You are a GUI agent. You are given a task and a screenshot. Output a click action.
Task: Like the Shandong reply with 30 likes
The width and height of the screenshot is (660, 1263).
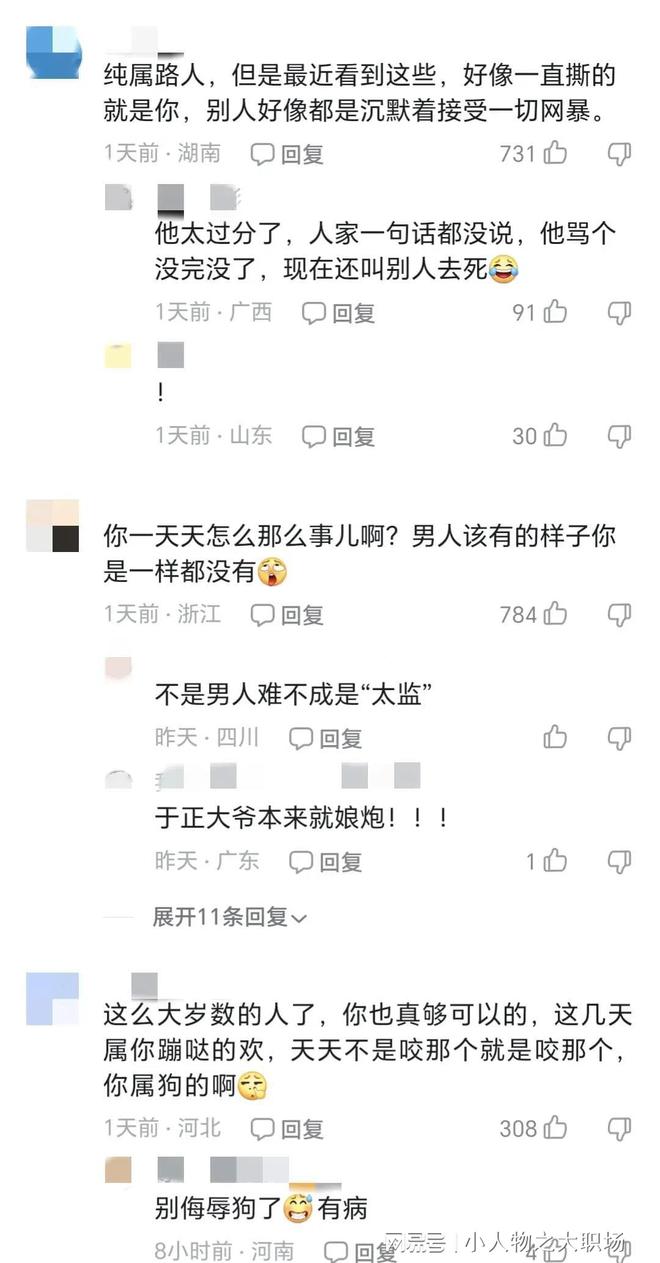[555, 435]
